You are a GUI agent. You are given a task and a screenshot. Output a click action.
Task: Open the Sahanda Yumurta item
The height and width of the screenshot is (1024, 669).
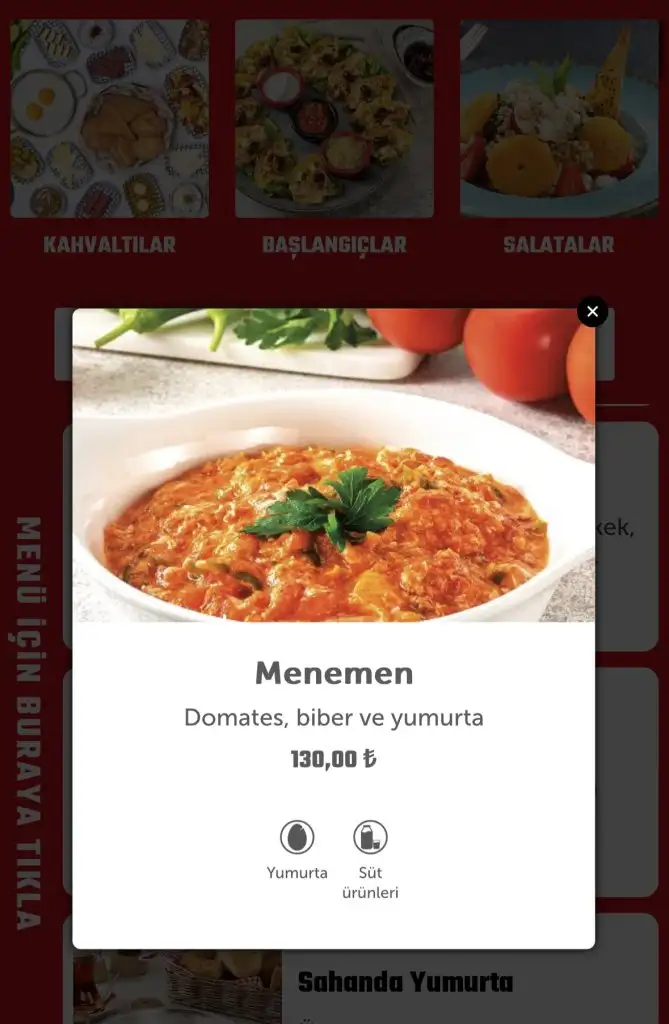coord(405,982)
